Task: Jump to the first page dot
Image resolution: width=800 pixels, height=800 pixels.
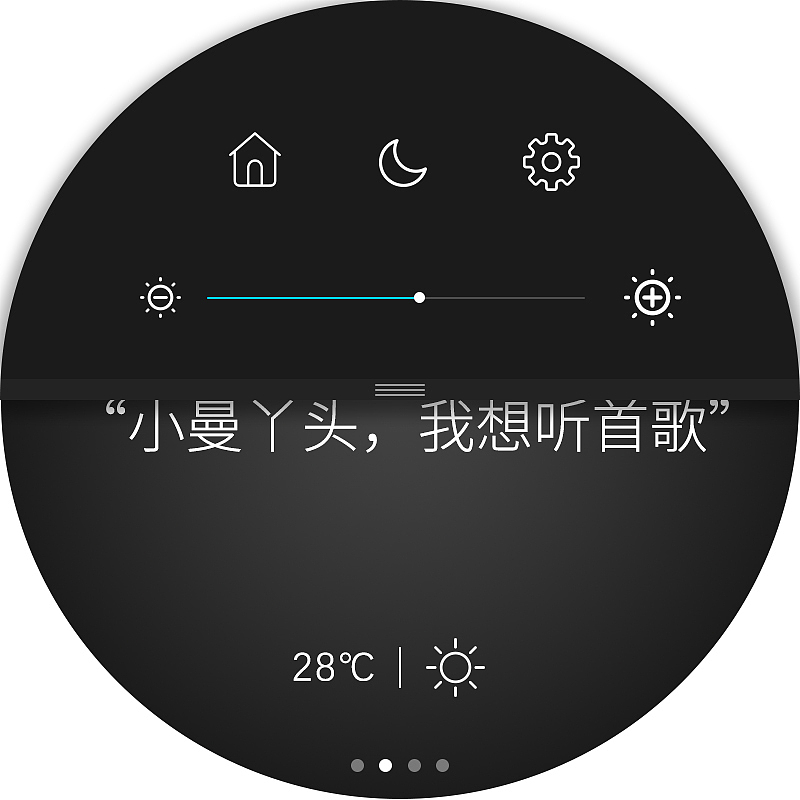Action: (357, 766)
